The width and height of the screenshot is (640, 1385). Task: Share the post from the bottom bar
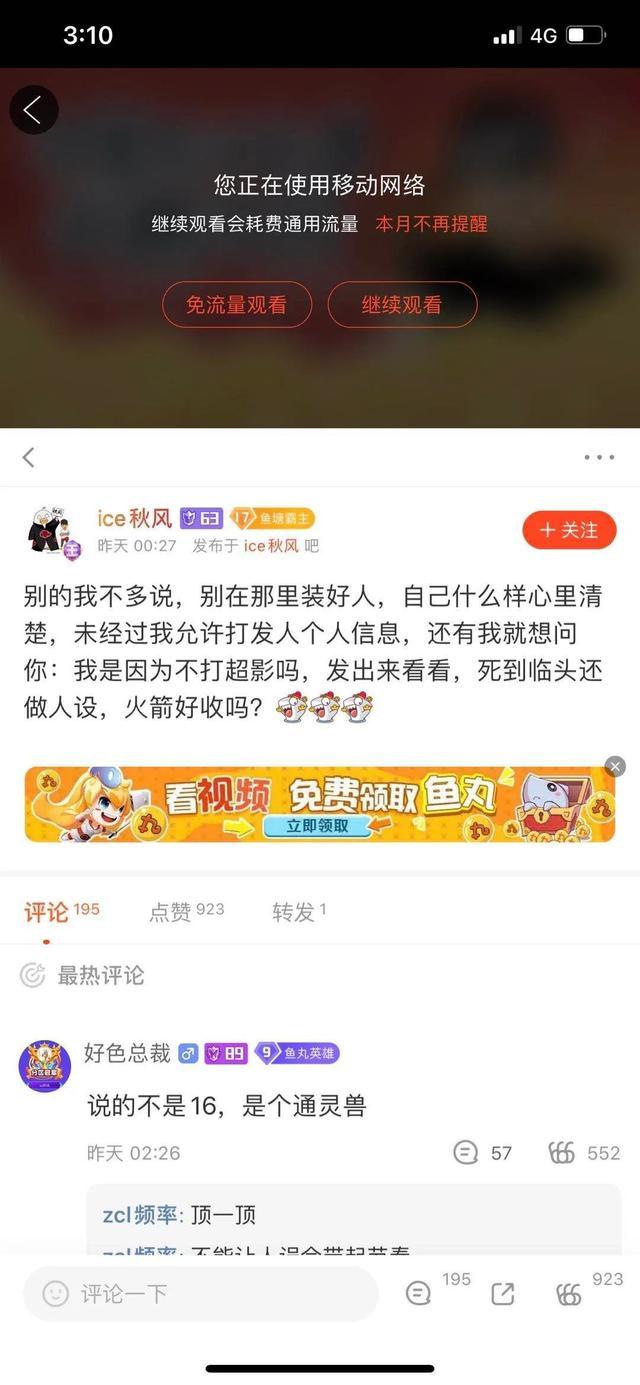(x=503, y=1294)
